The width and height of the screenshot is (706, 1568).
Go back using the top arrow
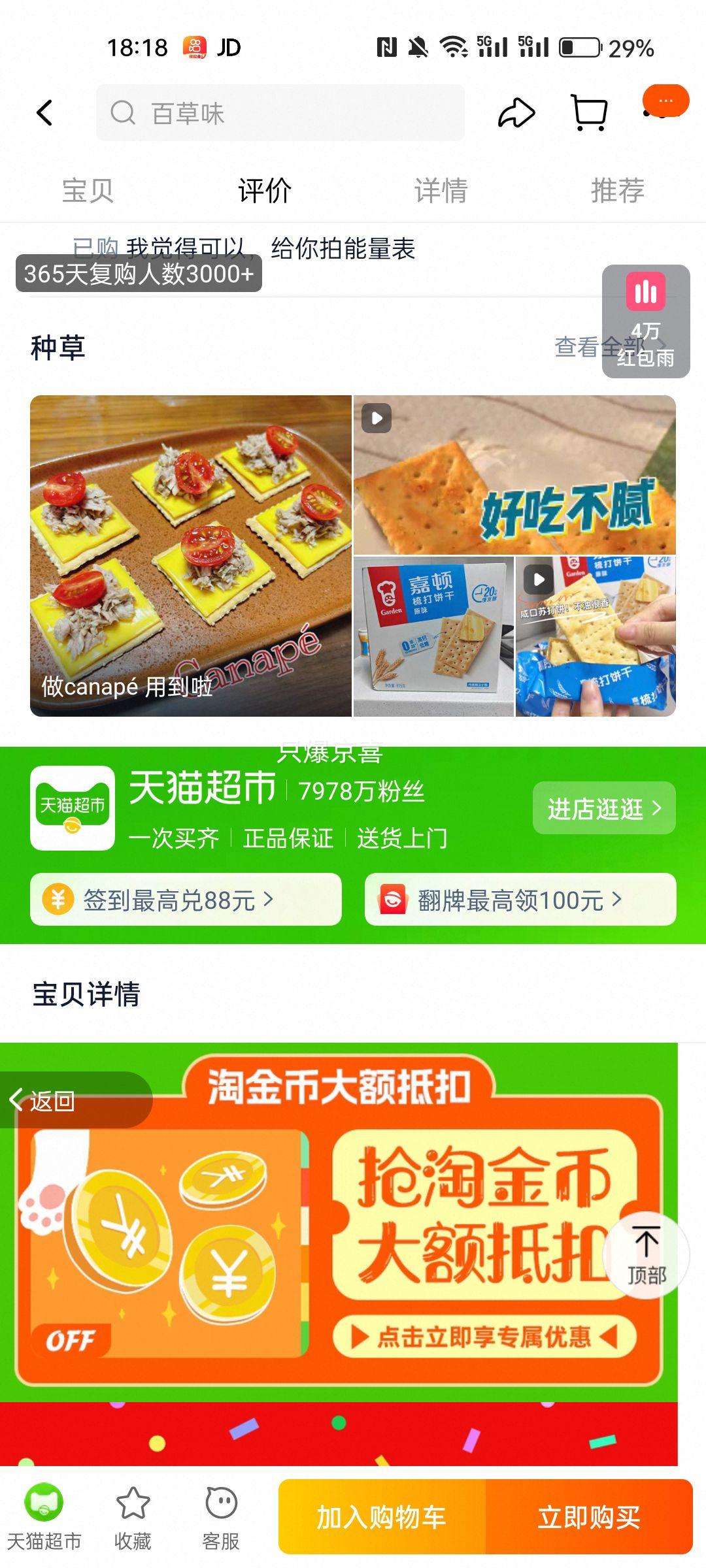44,113
